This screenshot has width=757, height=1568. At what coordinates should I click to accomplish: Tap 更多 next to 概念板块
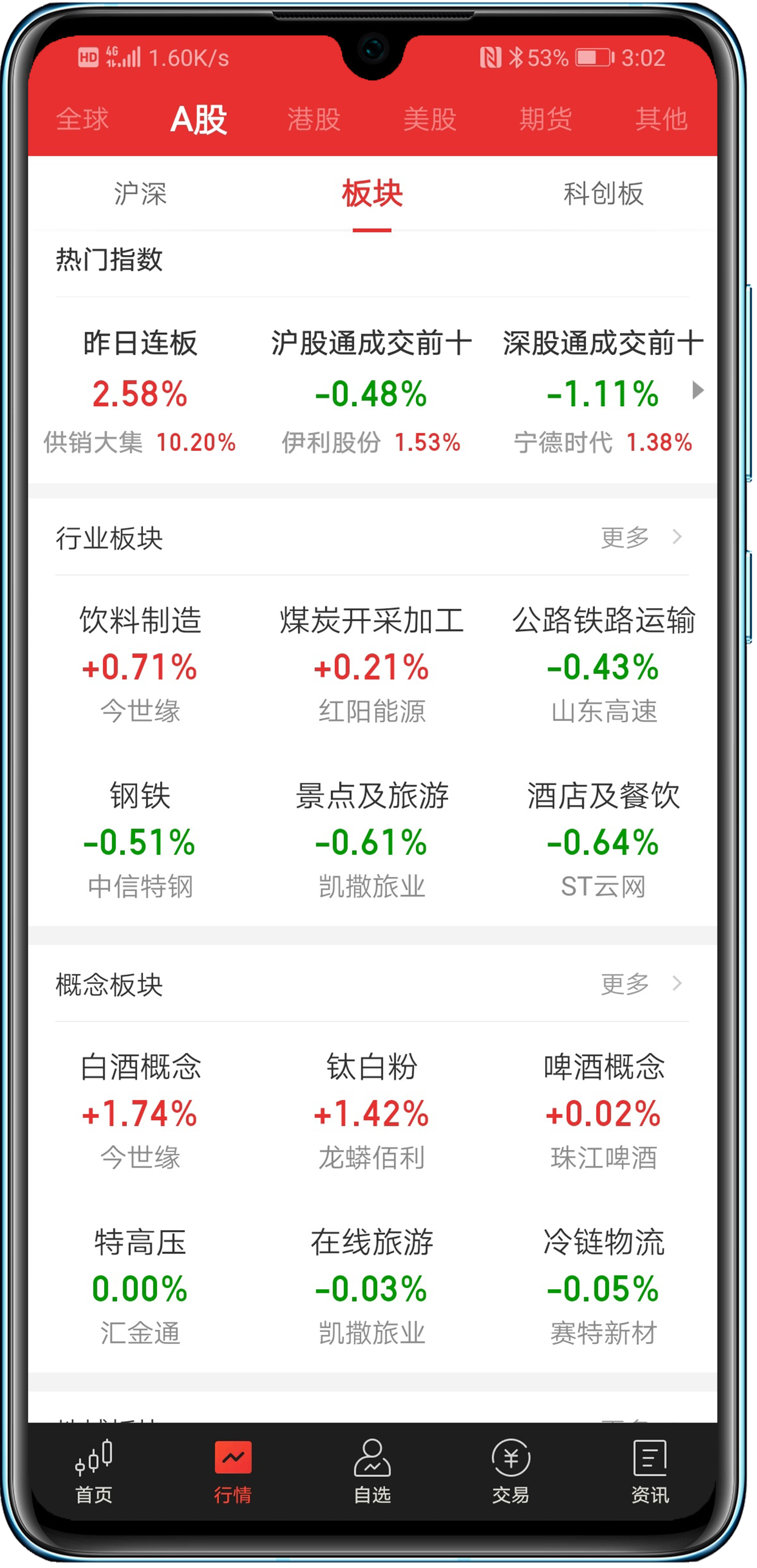click(639, 984)
